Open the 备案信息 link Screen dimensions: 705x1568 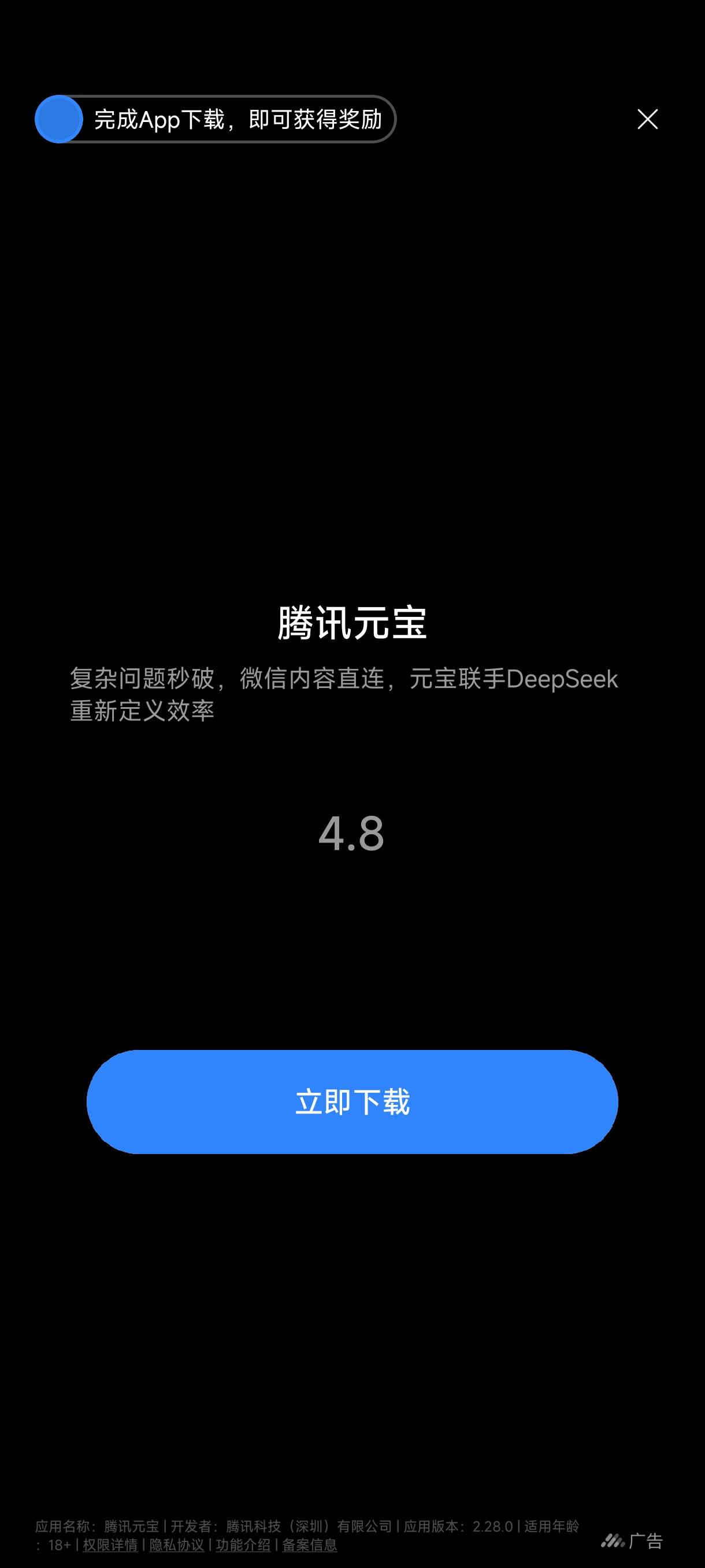coord(309,1545)
